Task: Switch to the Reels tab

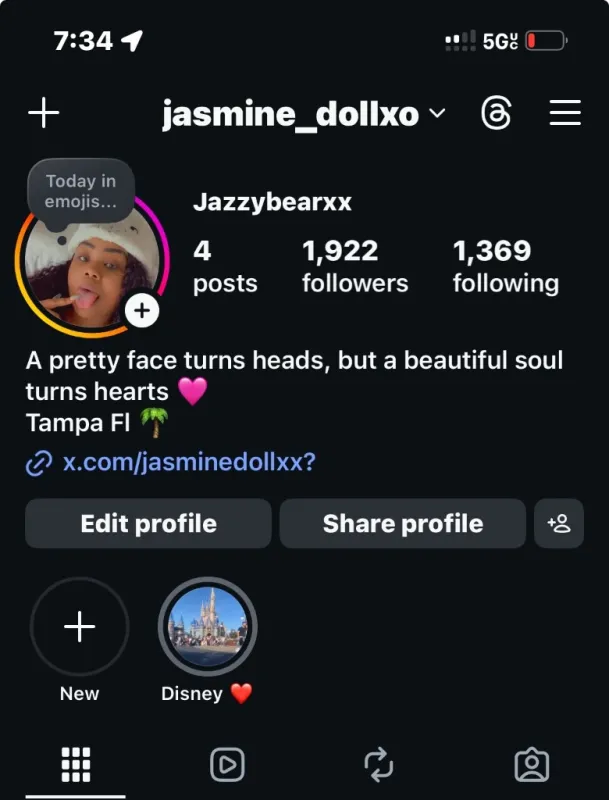Action: (x=227, y=765)
